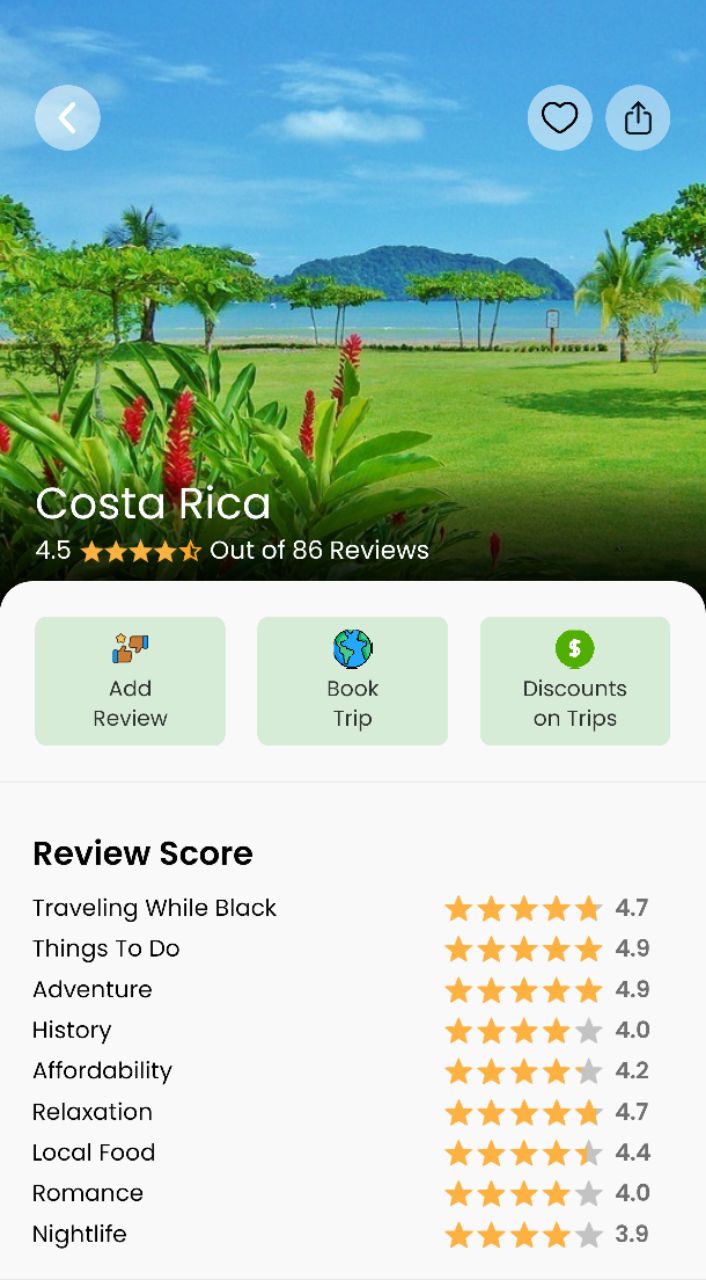Favorite Costa Rica with the heart icon
Screen dimensions: 706x1280
559,118
